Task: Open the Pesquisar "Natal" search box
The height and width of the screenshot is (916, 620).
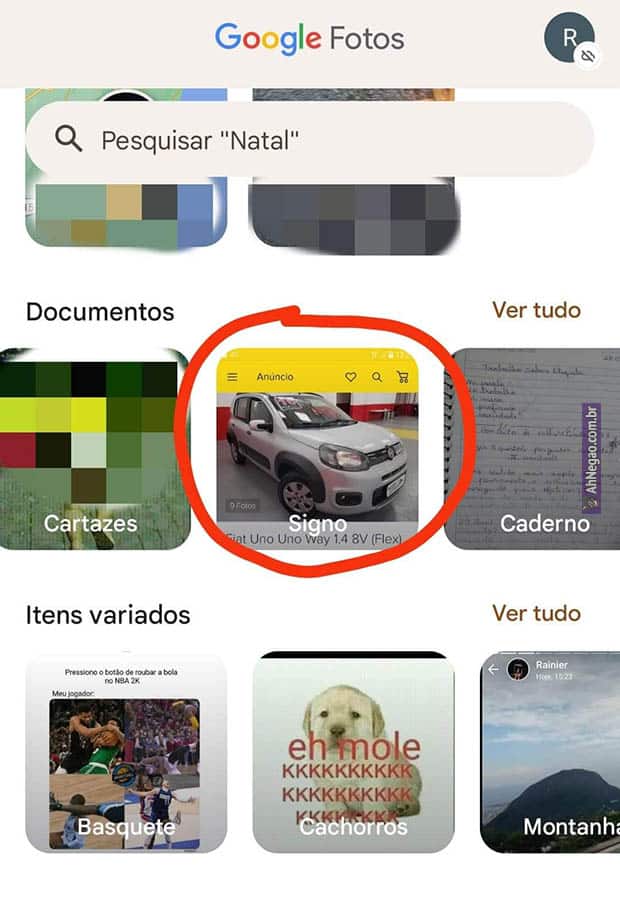Action: 310,139
